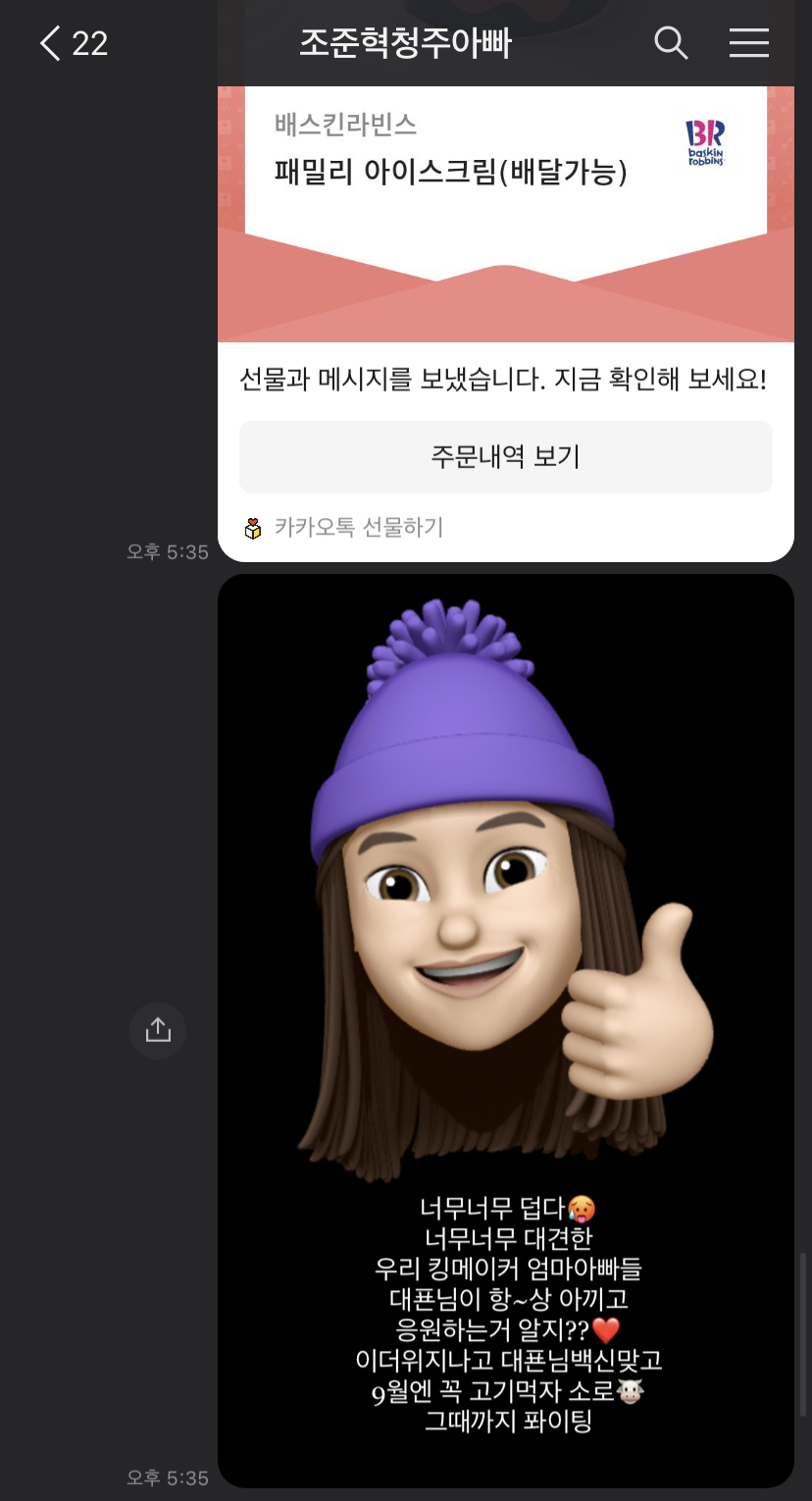Viewport: 812px width, 1501px height.
Task: Tap the 주문내역 보기 button
Action: [x=505, y=457]
